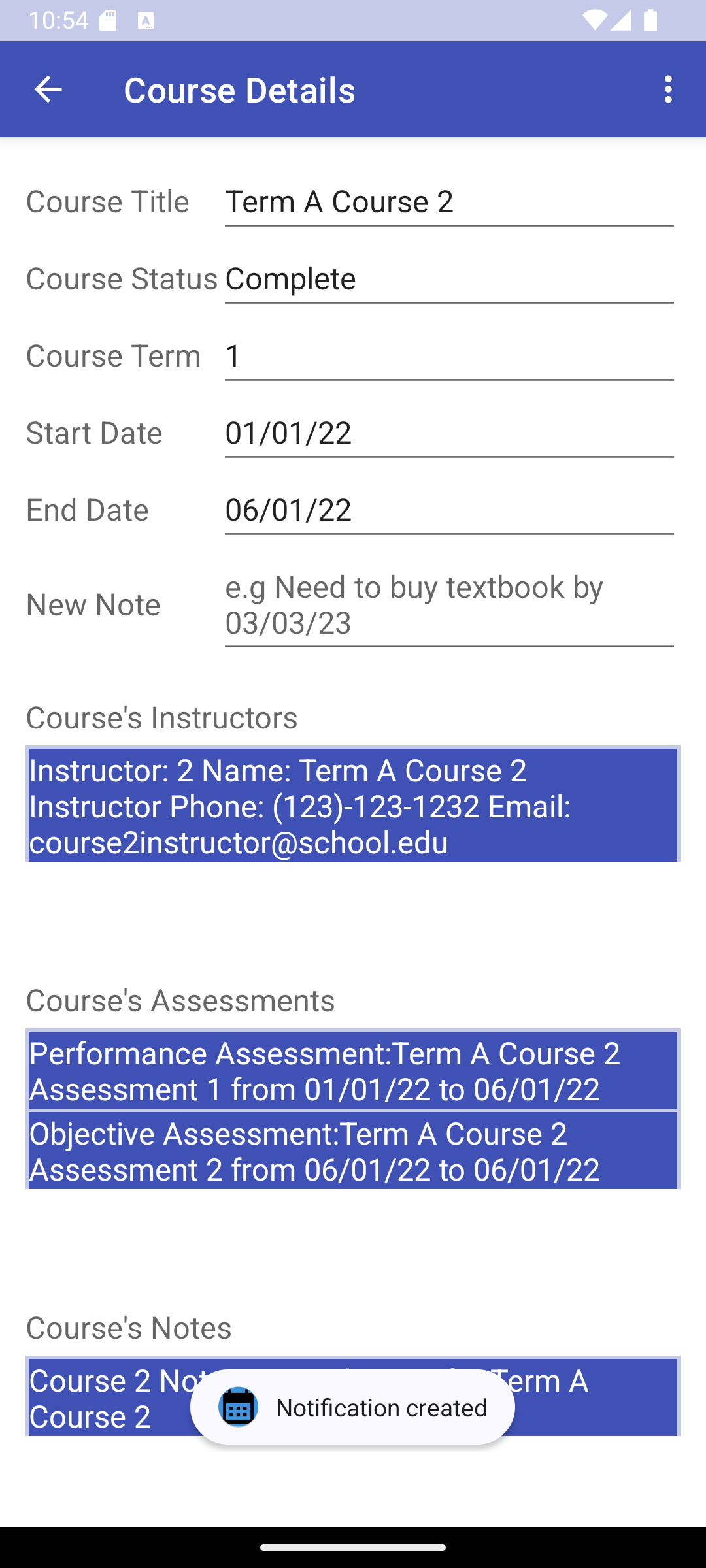Tap the Course Details title
This screenshot has height=1568, width=706.
pyautogui.click(x=241, y=89)
